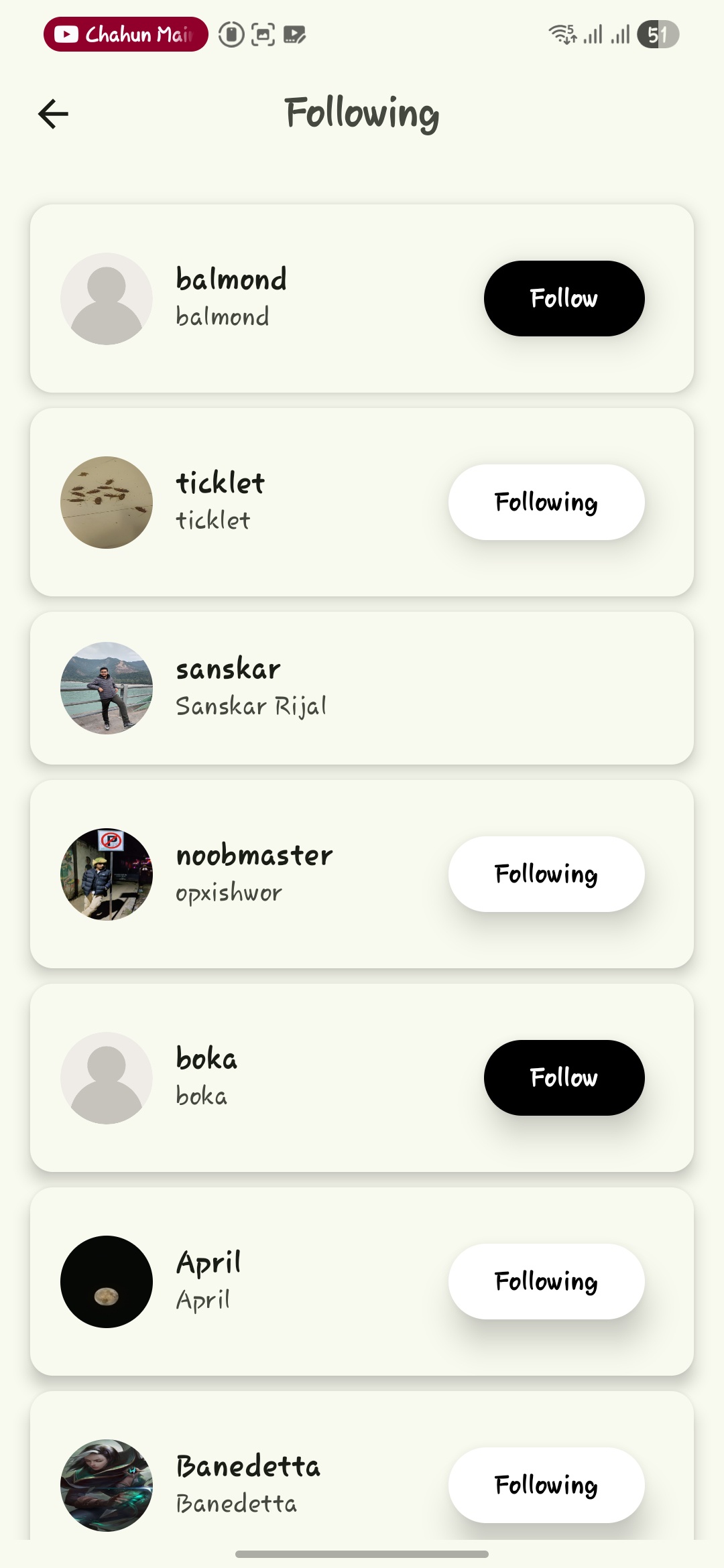Open Banedetta's profile card
The image size is (724, 1568).
tap(268, 1485)
